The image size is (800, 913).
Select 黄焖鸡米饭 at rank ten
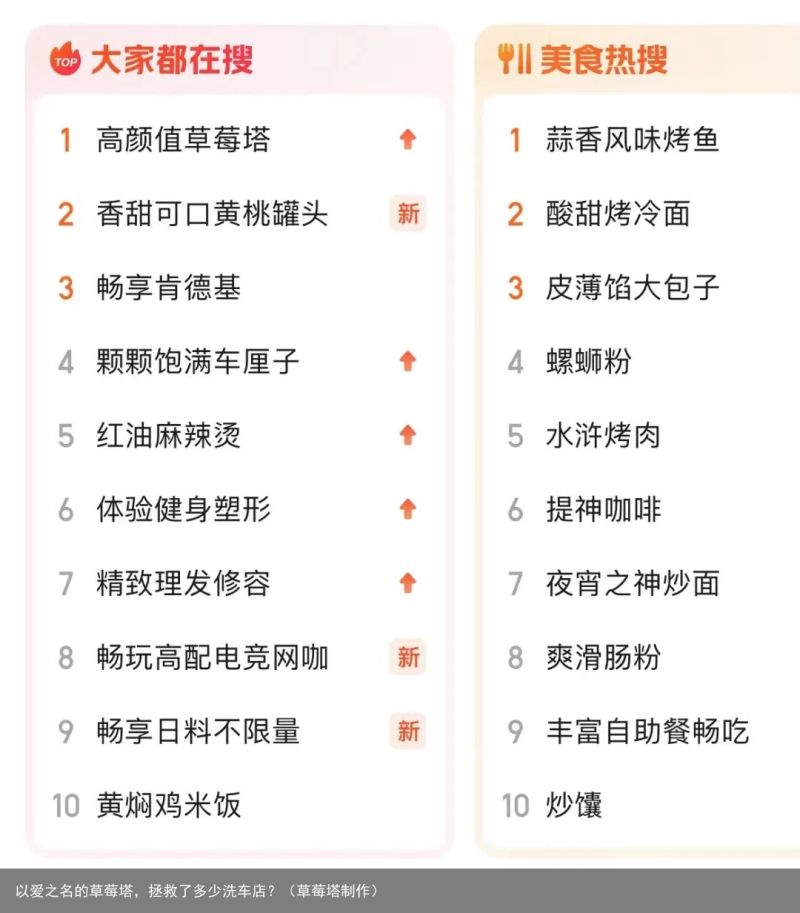tap(169, 806)
